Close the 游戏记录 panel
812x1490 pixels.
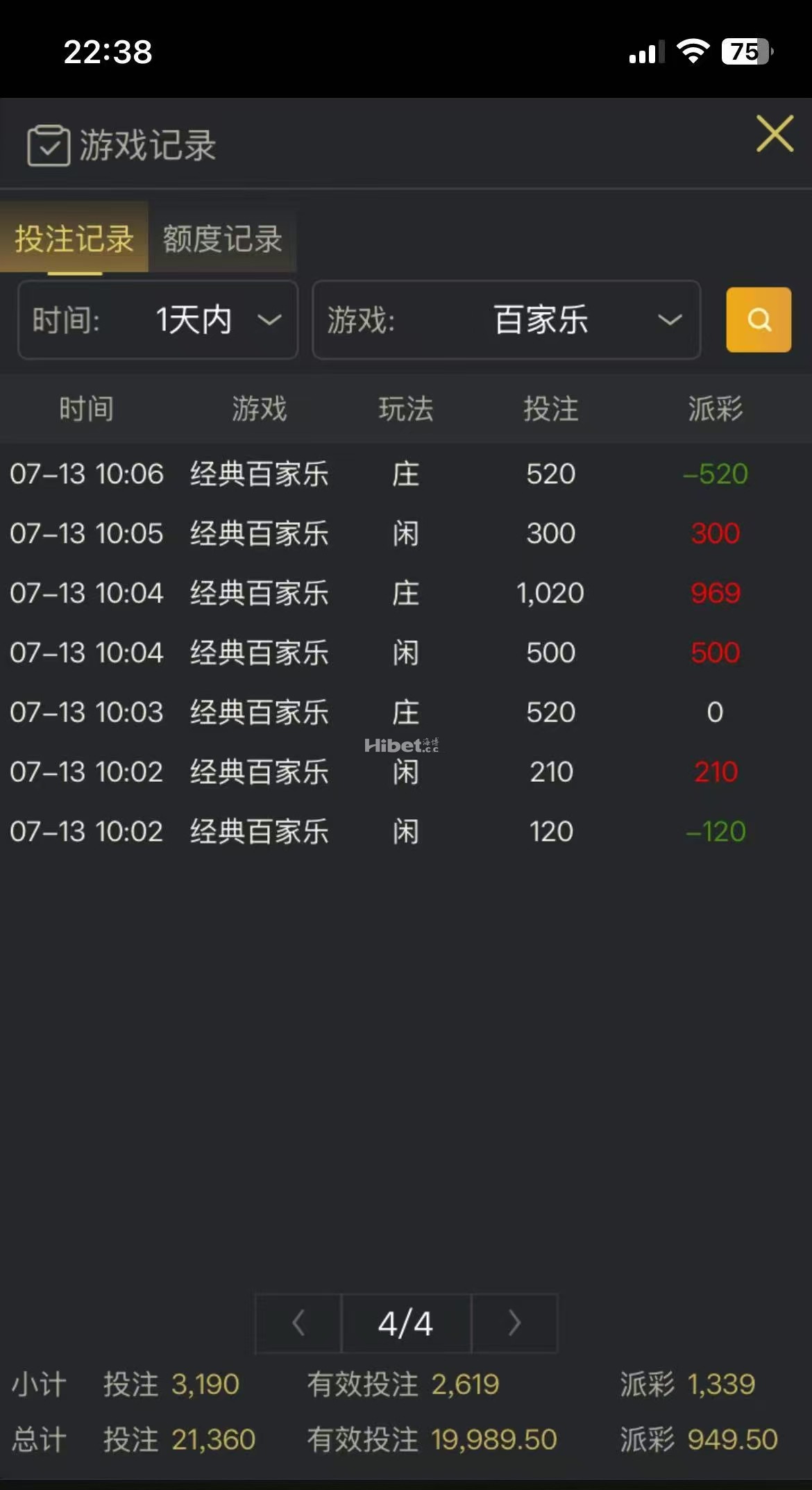pyautogui.click(x=775, y=133)
